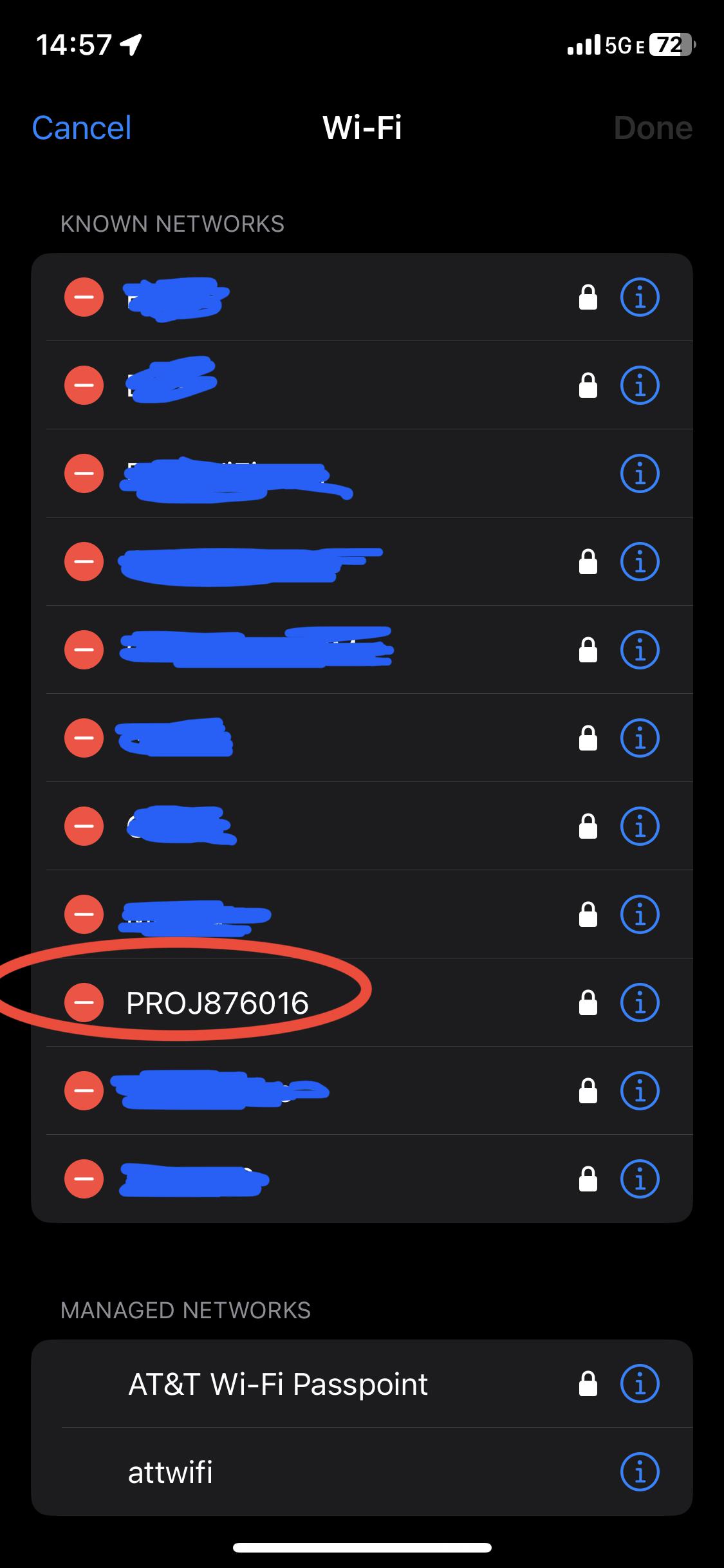Tap the info disclosure for the third network row
The height and width of the screenshot is (1568, 724).
(640, 473)
